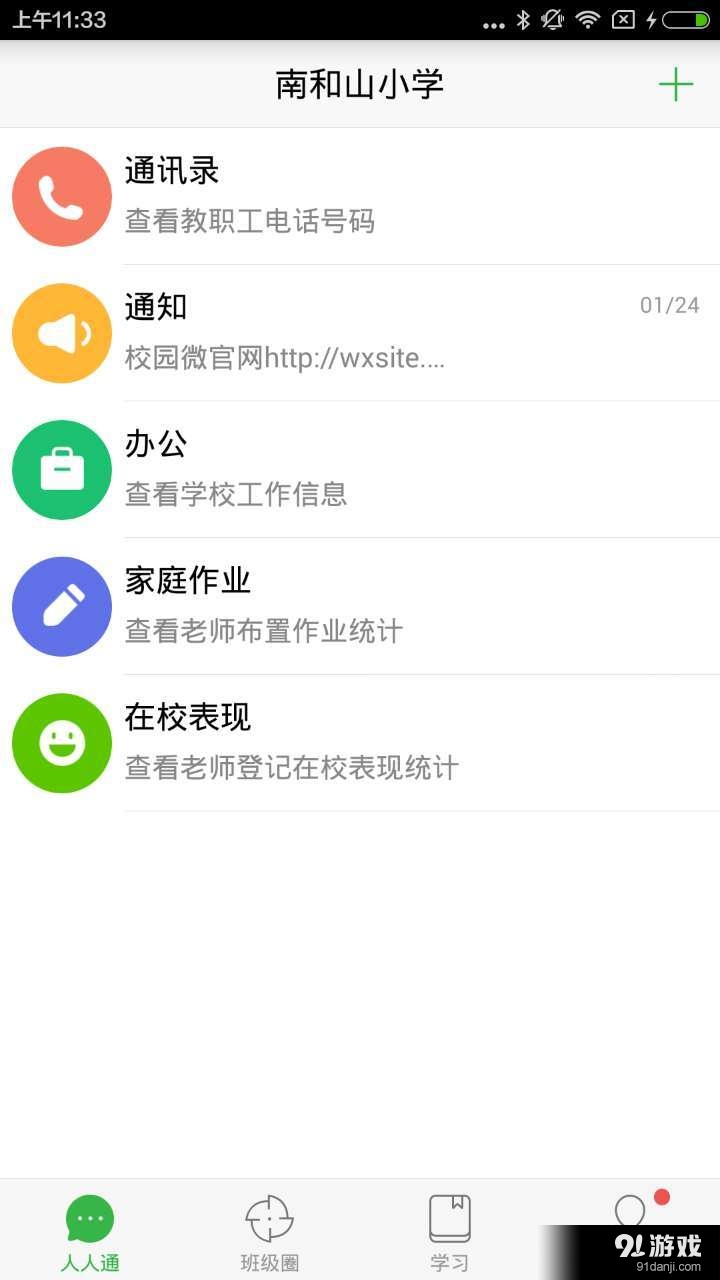Image resolution: width=720 pixels, height=1280 pixels.
Task: Open the campus site link in 通知
Action: pyautogui.click(x=285, y=357)
